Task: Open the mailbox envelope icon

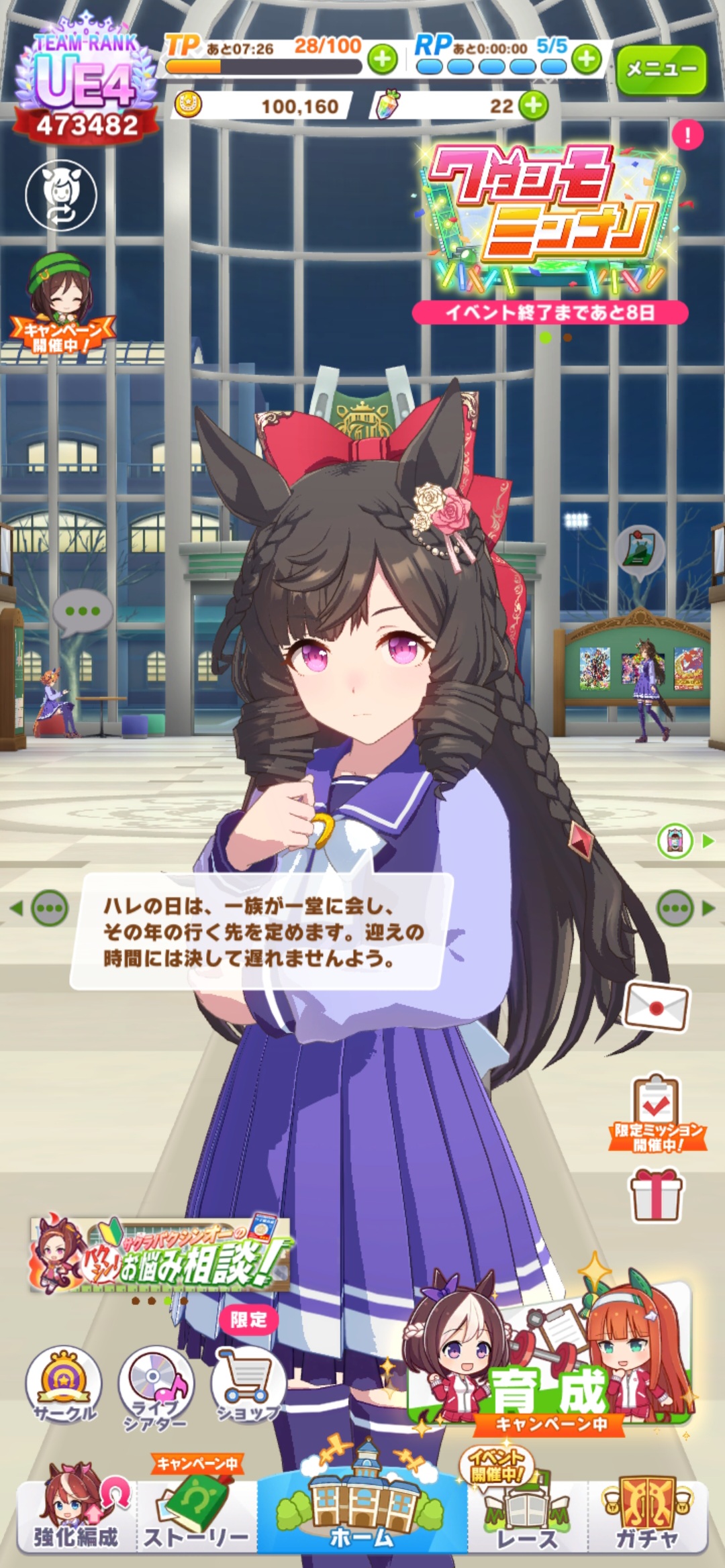Action: (x=657, y=1006)
